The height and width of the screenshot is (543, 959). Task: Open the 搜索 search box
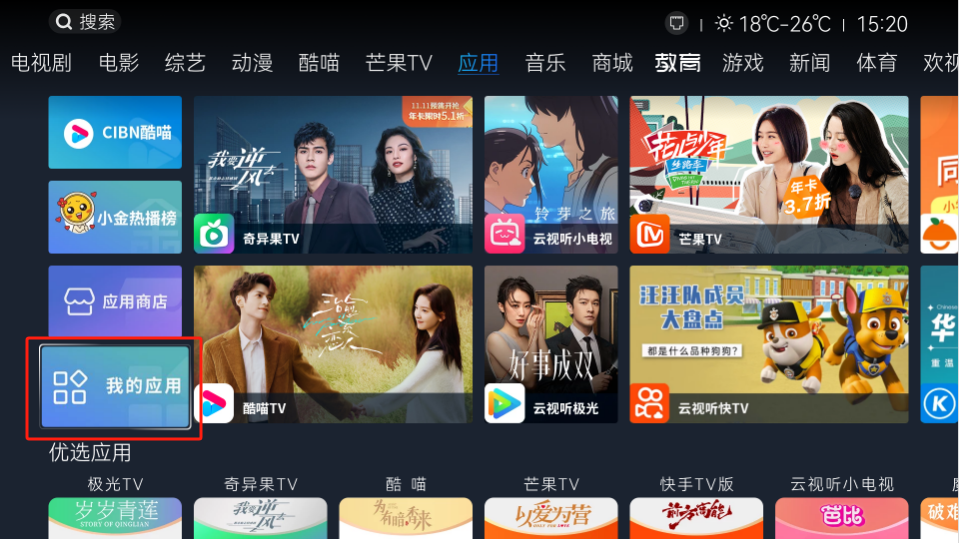85,22
